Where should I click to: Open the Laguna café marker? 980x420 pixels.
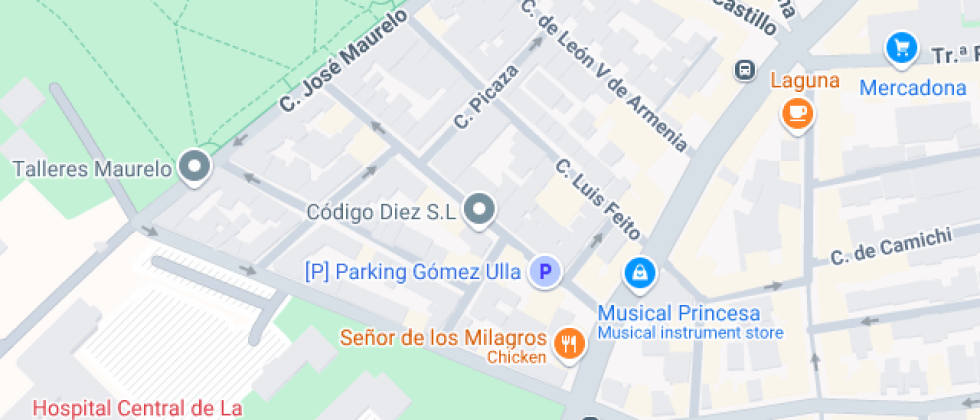pyautogui.click(x=798, y=114)
